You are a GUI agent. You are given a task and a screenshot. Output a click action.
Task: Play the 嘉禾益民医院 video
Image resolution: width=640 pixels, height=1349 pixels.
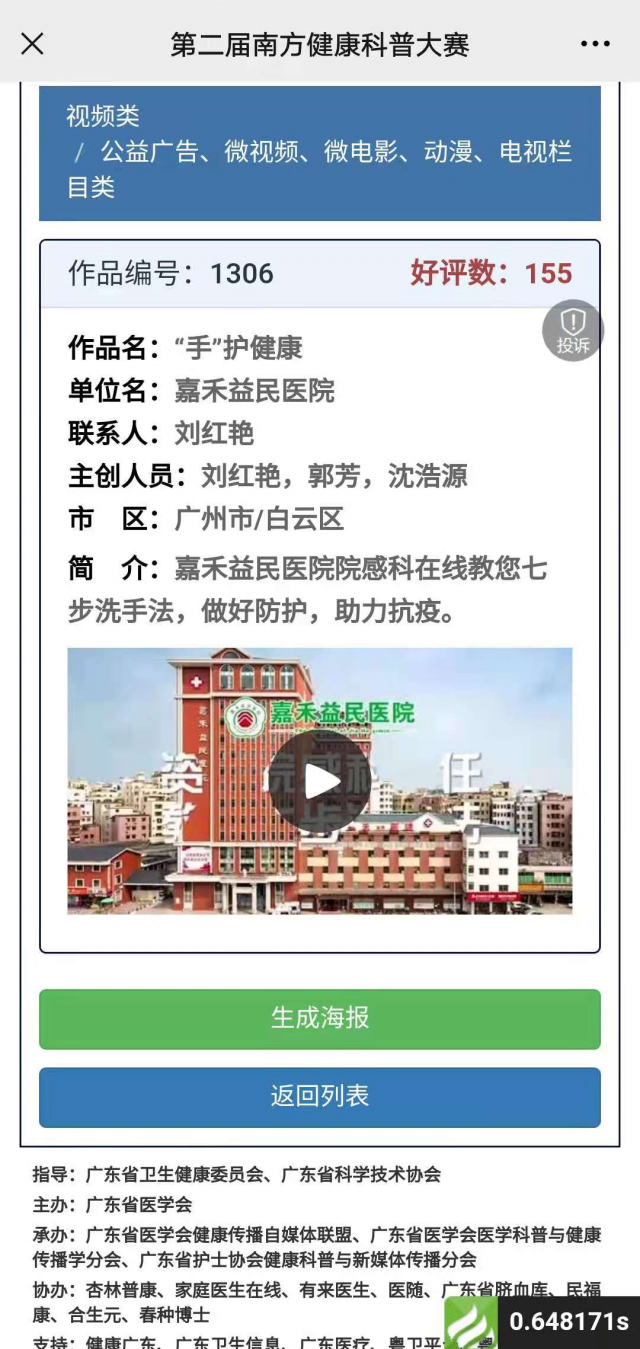click(320, 781)
